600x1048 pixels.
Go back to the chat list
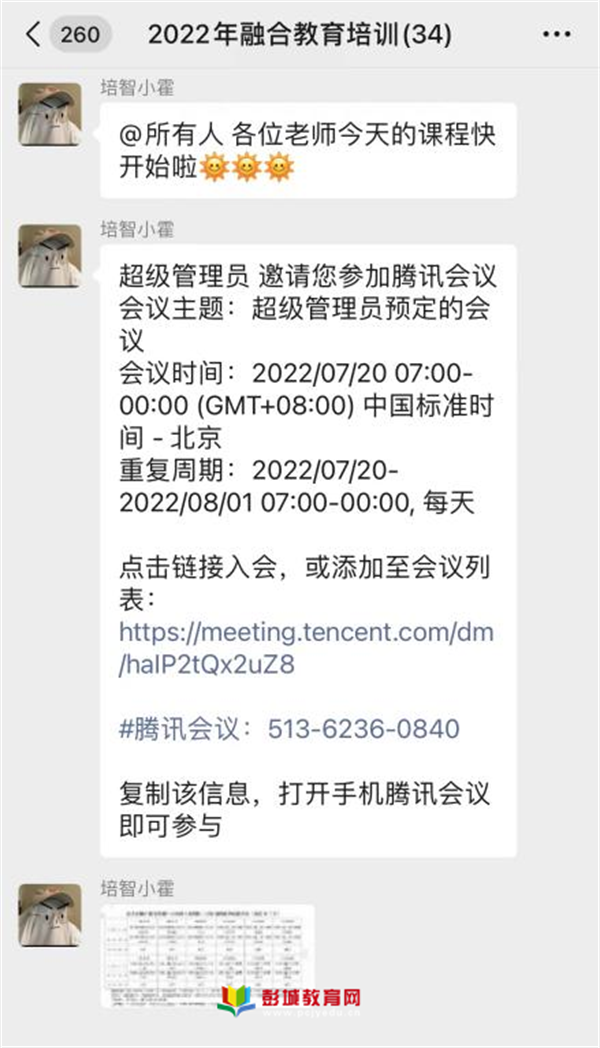point(35,34)
